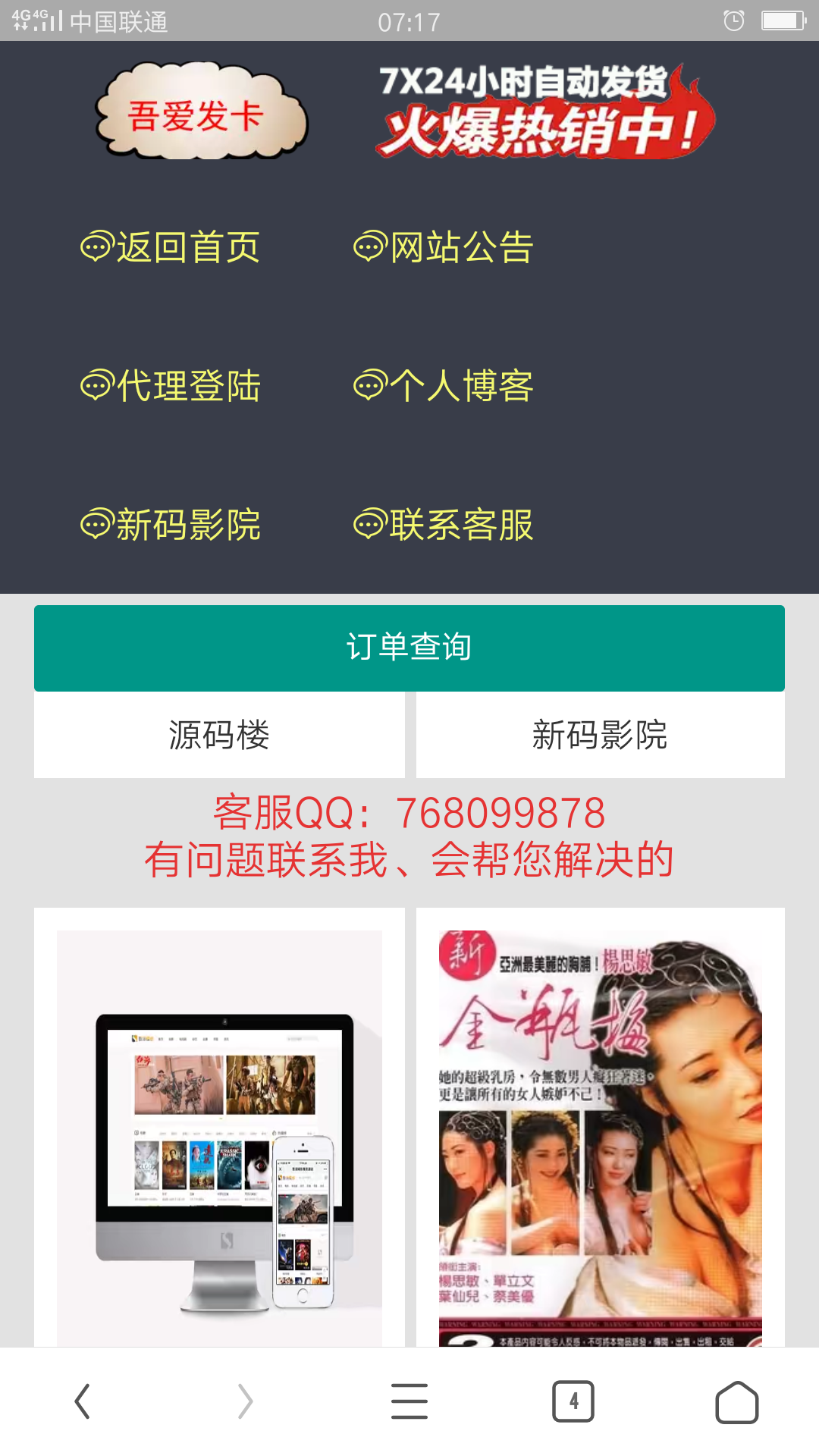
Task: Go to the browser home page
Action: coord(736,1401)
